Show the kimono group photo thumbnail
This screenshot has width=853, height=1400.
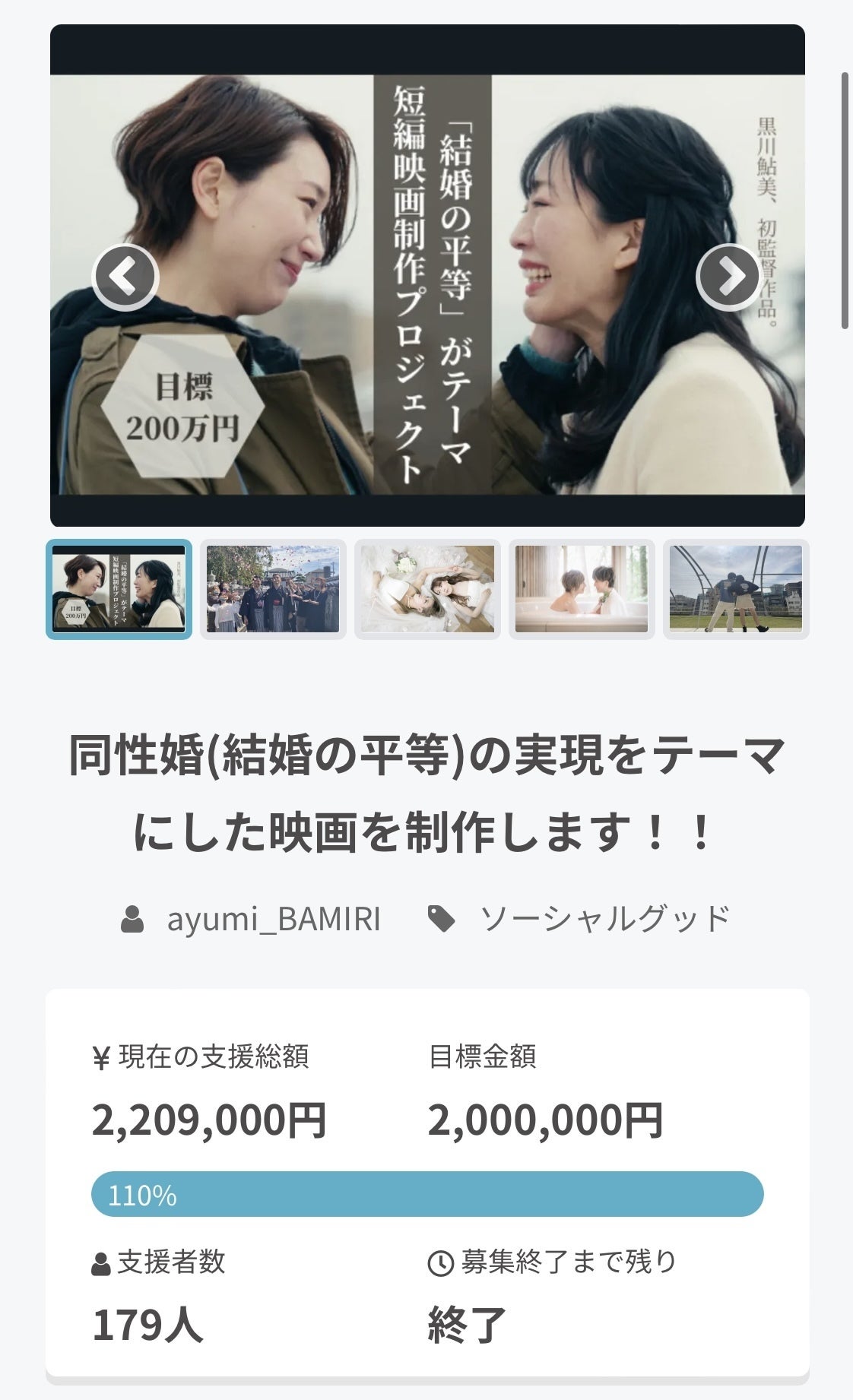click(x=273, y=589)
